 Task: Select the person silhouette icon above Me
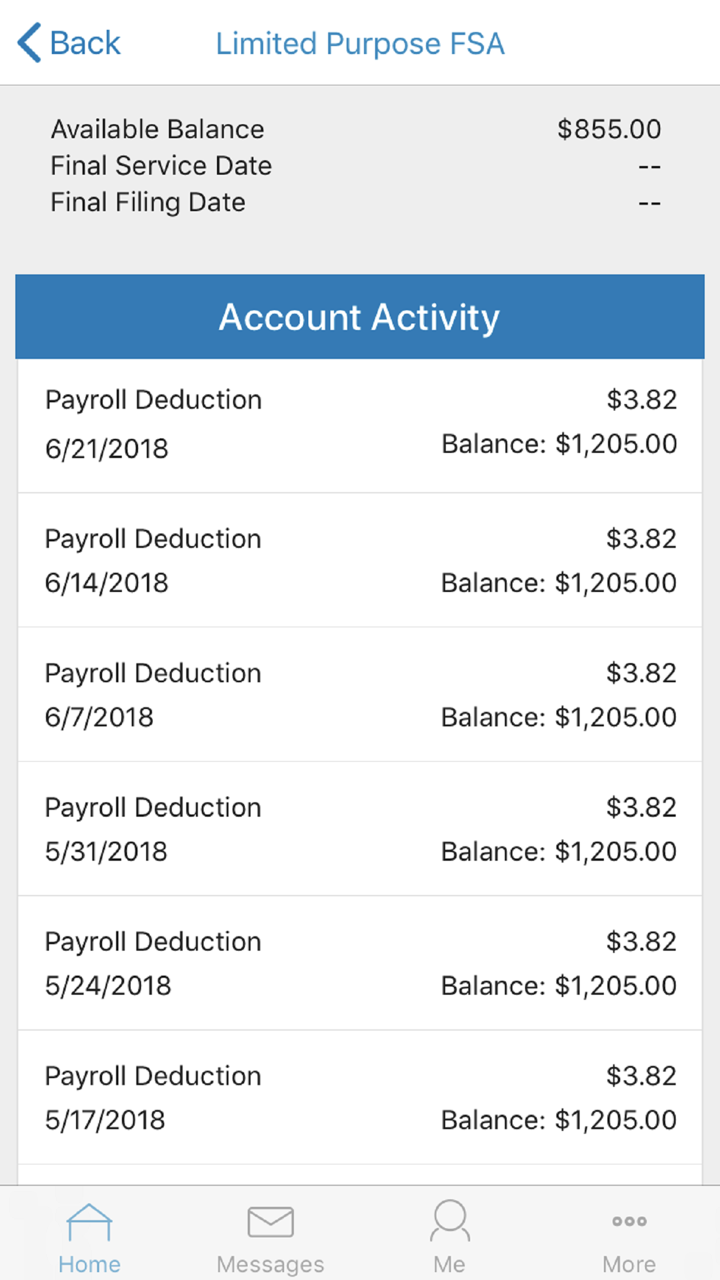click(450, 1220)
